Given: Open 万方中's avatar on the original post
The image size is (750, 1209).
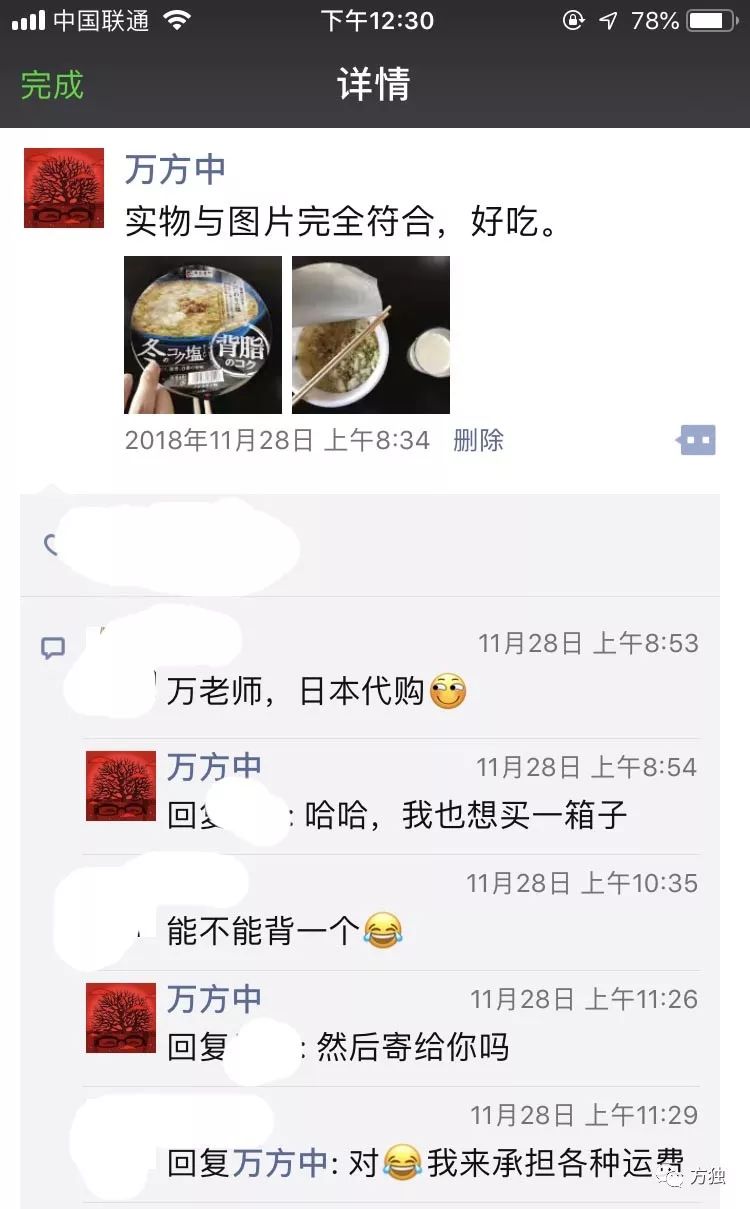Looking at the screenshot, I should click(x=63, y=188).
